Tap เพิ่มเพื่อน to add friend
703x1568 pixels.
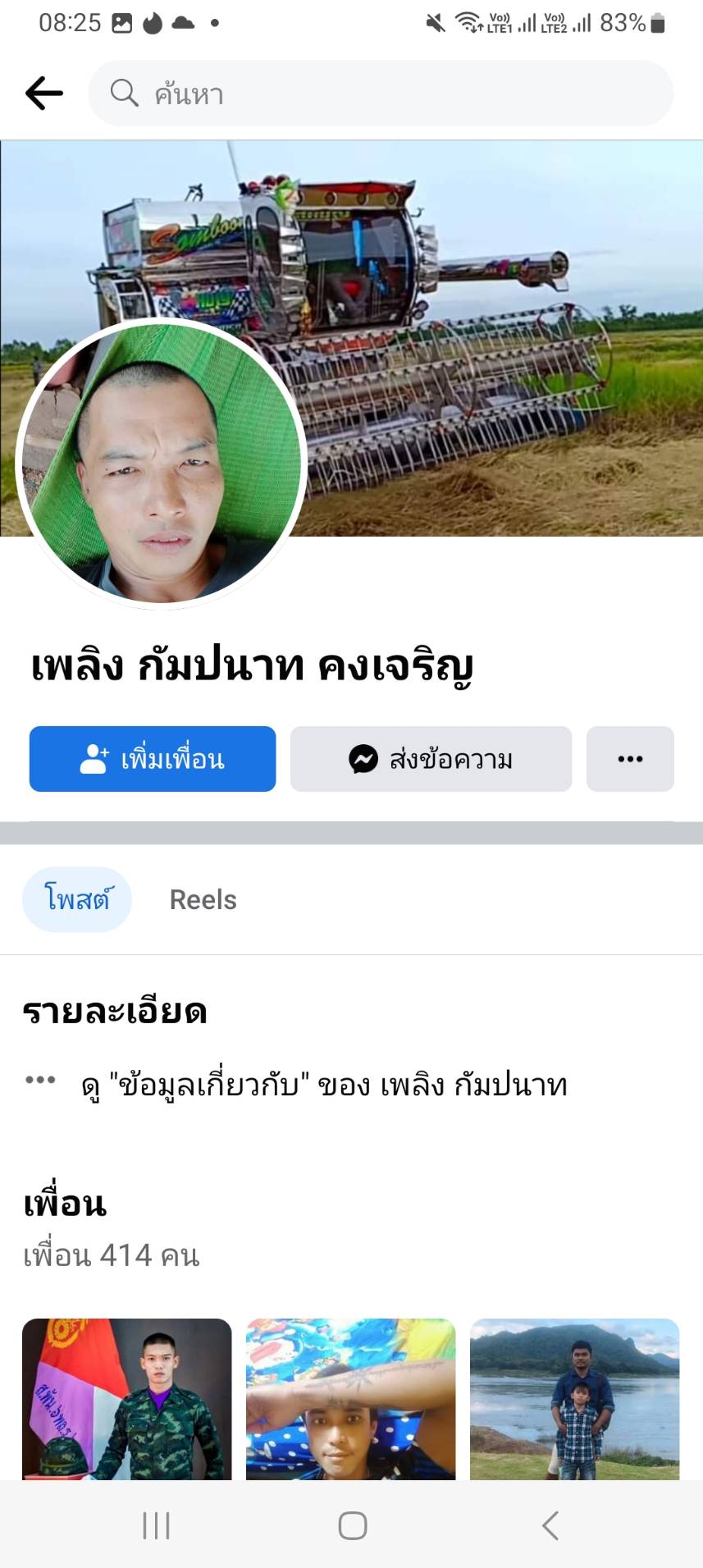pos(153,759)
